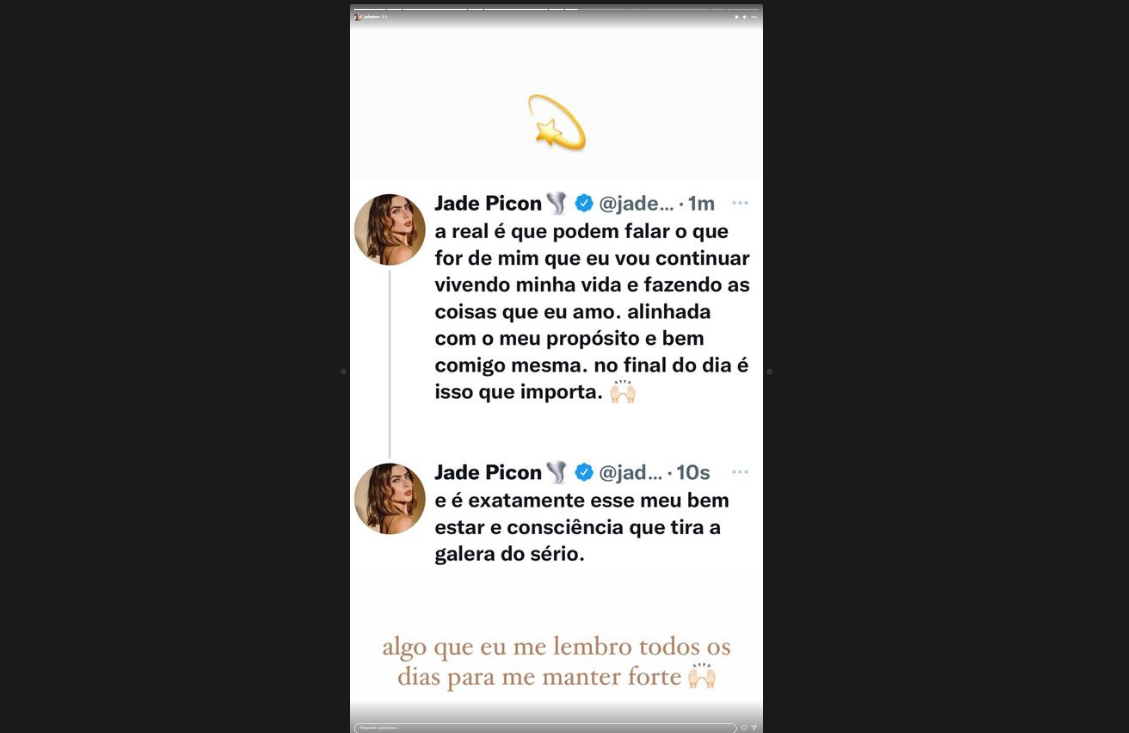Like this story with the heart
The width and height of the screenshot is (1129, 733).
point(744,728)
